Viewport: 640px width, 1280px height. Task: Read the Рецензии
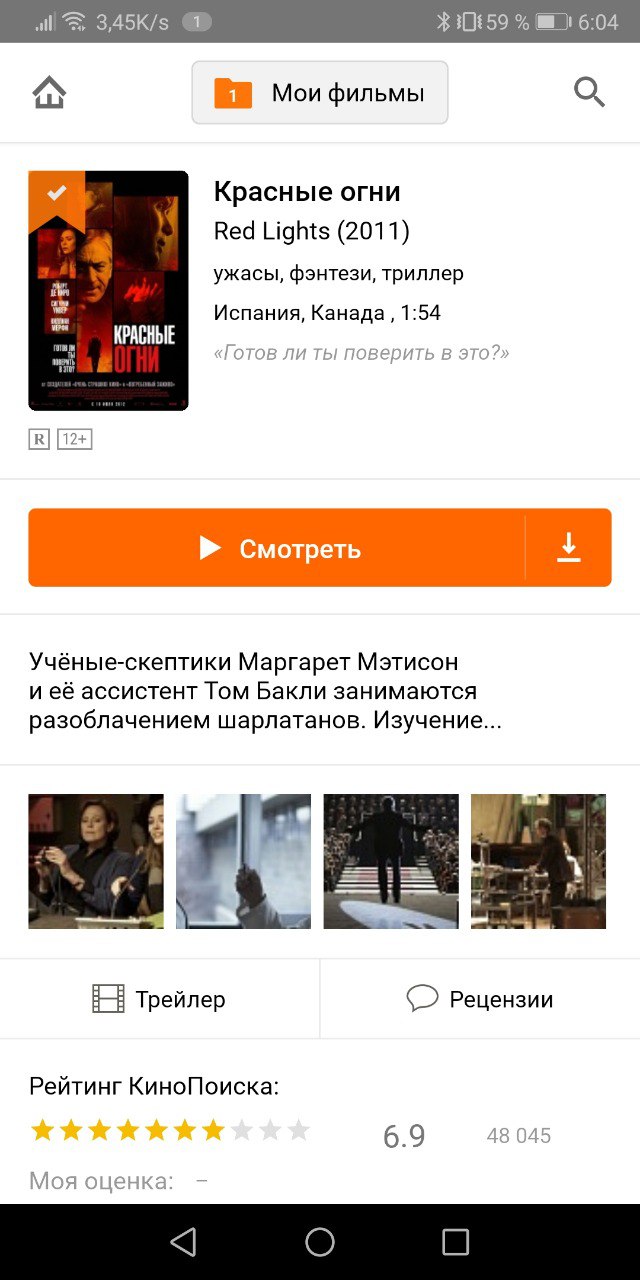tap(480, 999)
